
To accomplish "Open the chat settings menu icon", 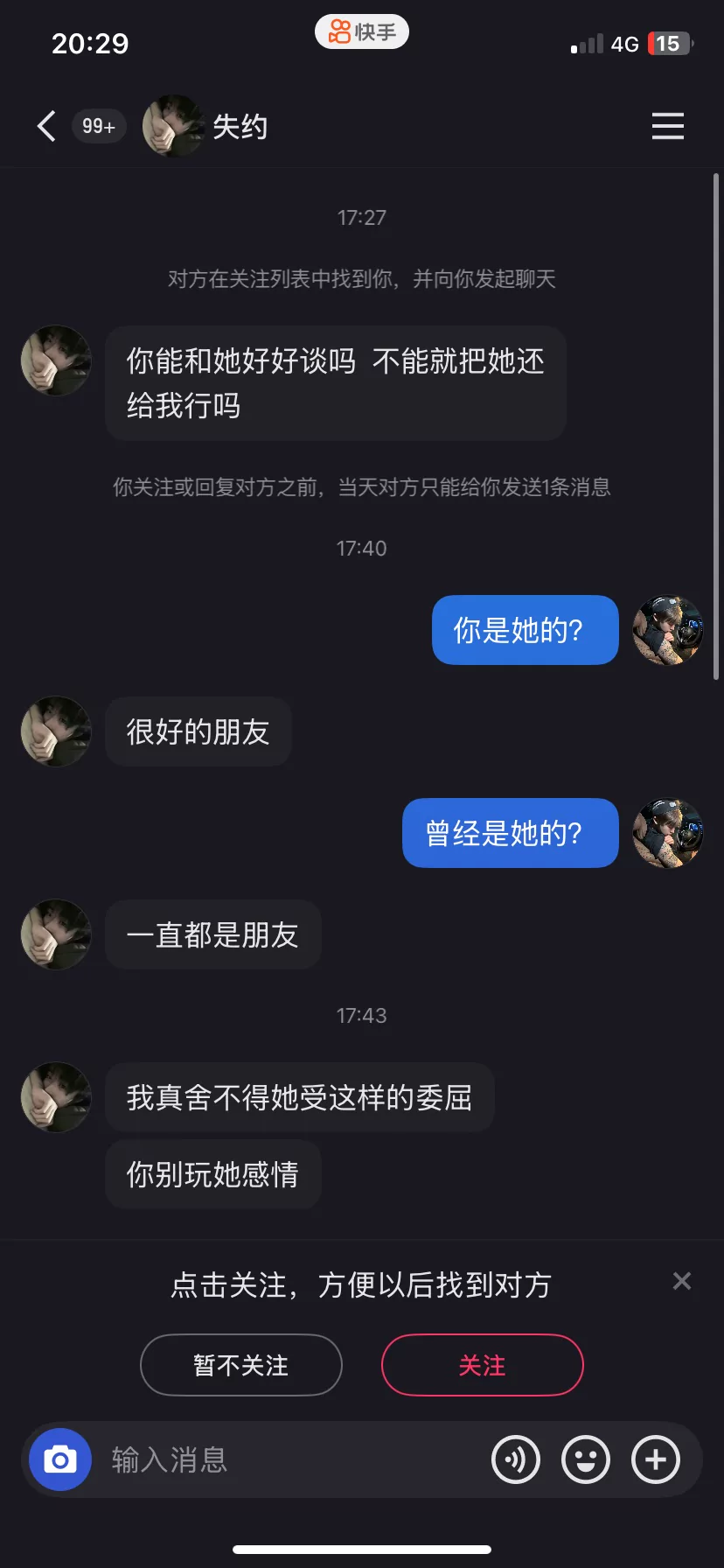I will click(x=667, y=126).
